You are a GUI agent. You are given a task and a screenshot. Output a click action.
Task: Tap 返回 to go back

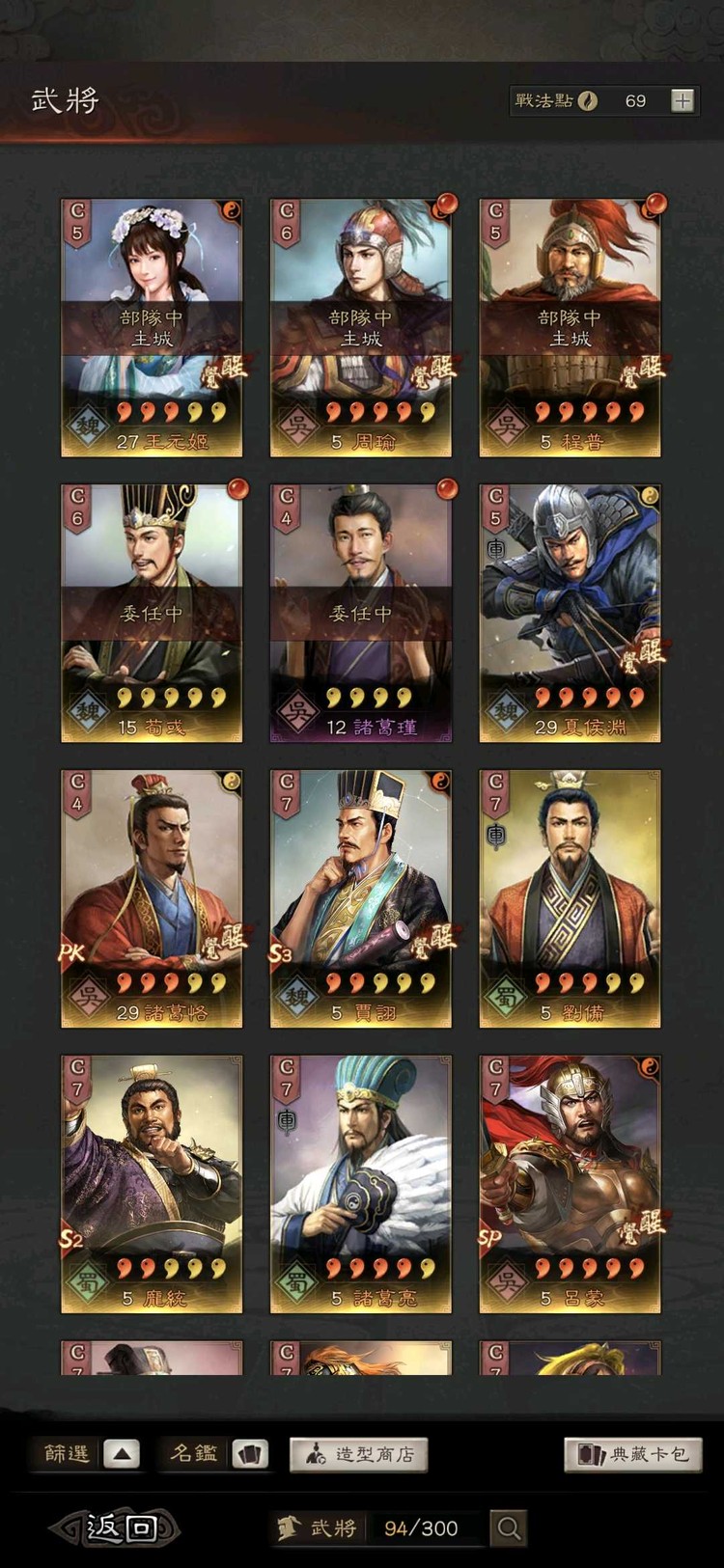point(116,1527)
